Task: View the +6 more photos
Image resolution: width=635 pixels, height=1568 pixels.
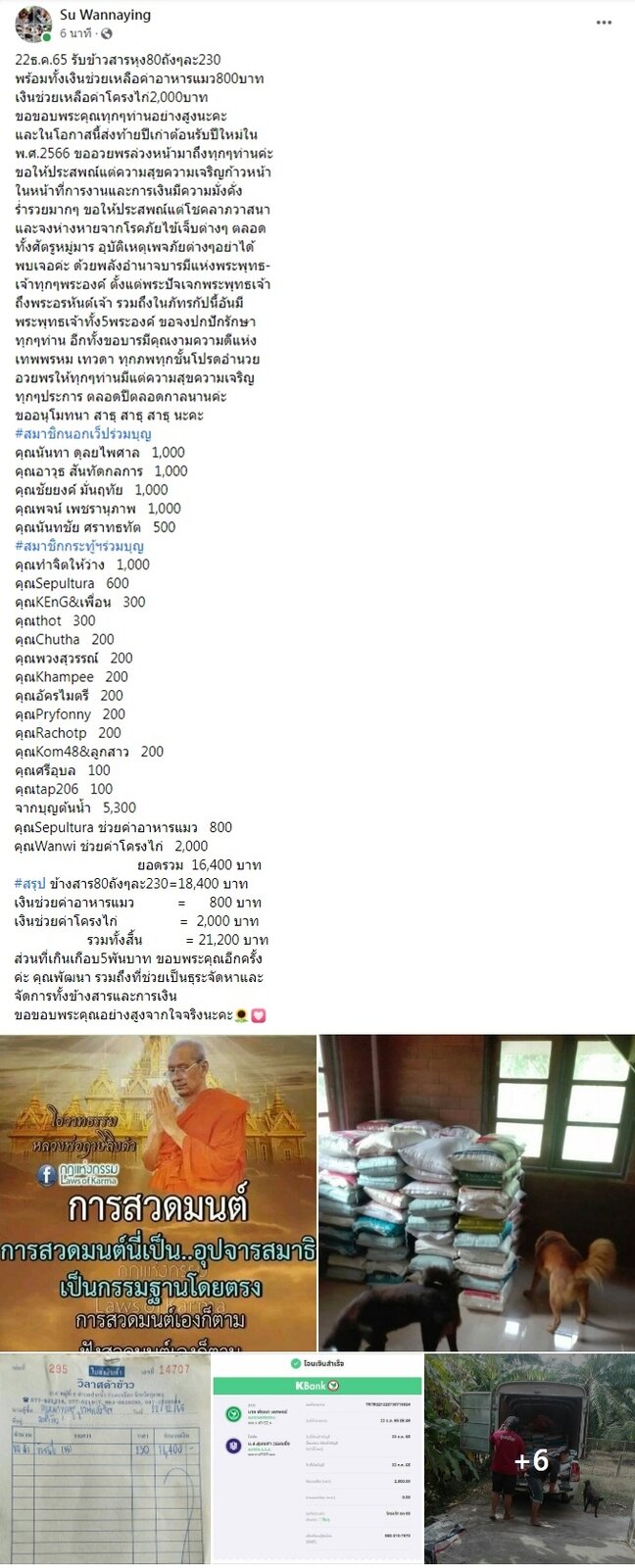Action: tap(529, 1458)
